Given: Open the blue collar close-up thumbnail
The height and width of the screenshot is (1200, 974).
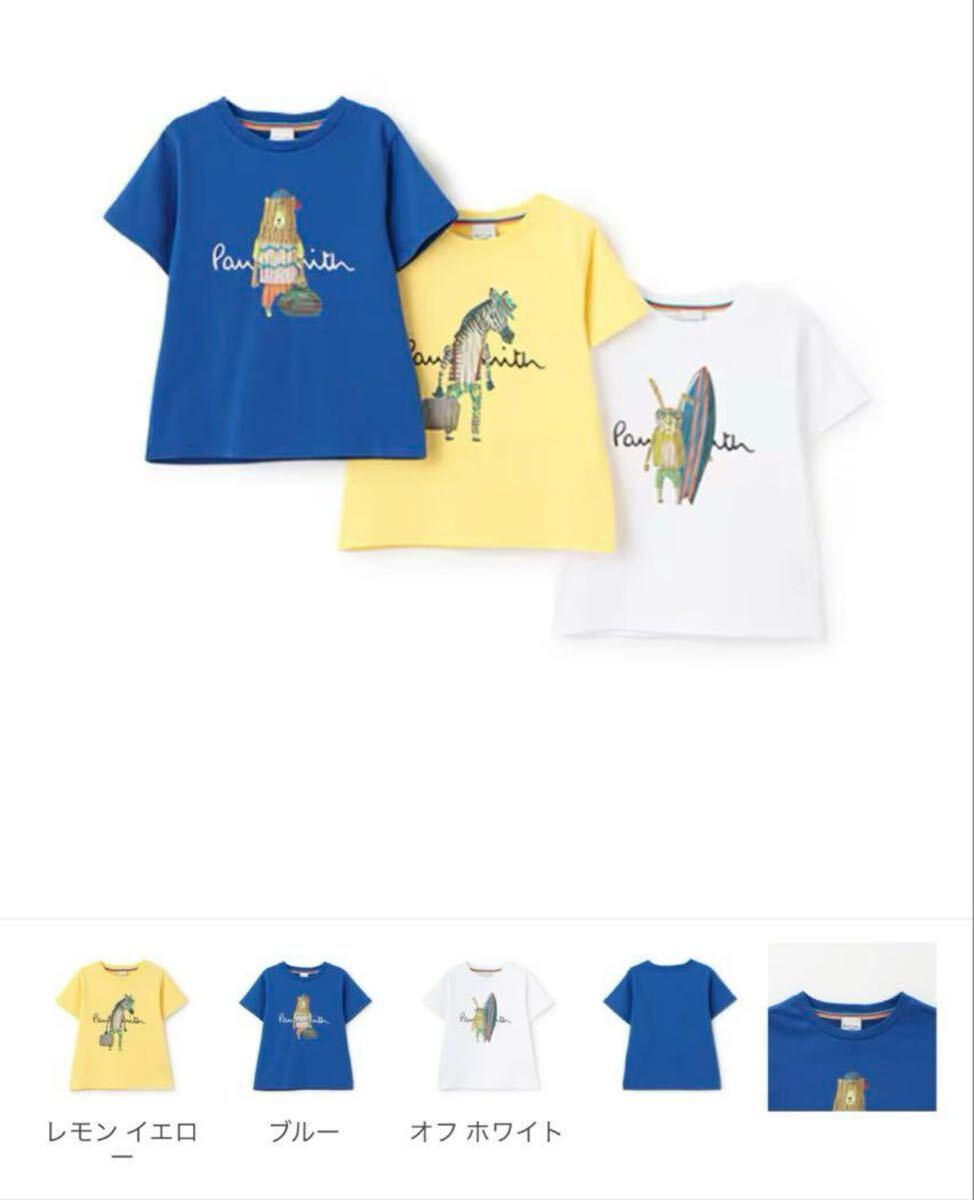Looking at the screenshot, I should (852, 1027).
